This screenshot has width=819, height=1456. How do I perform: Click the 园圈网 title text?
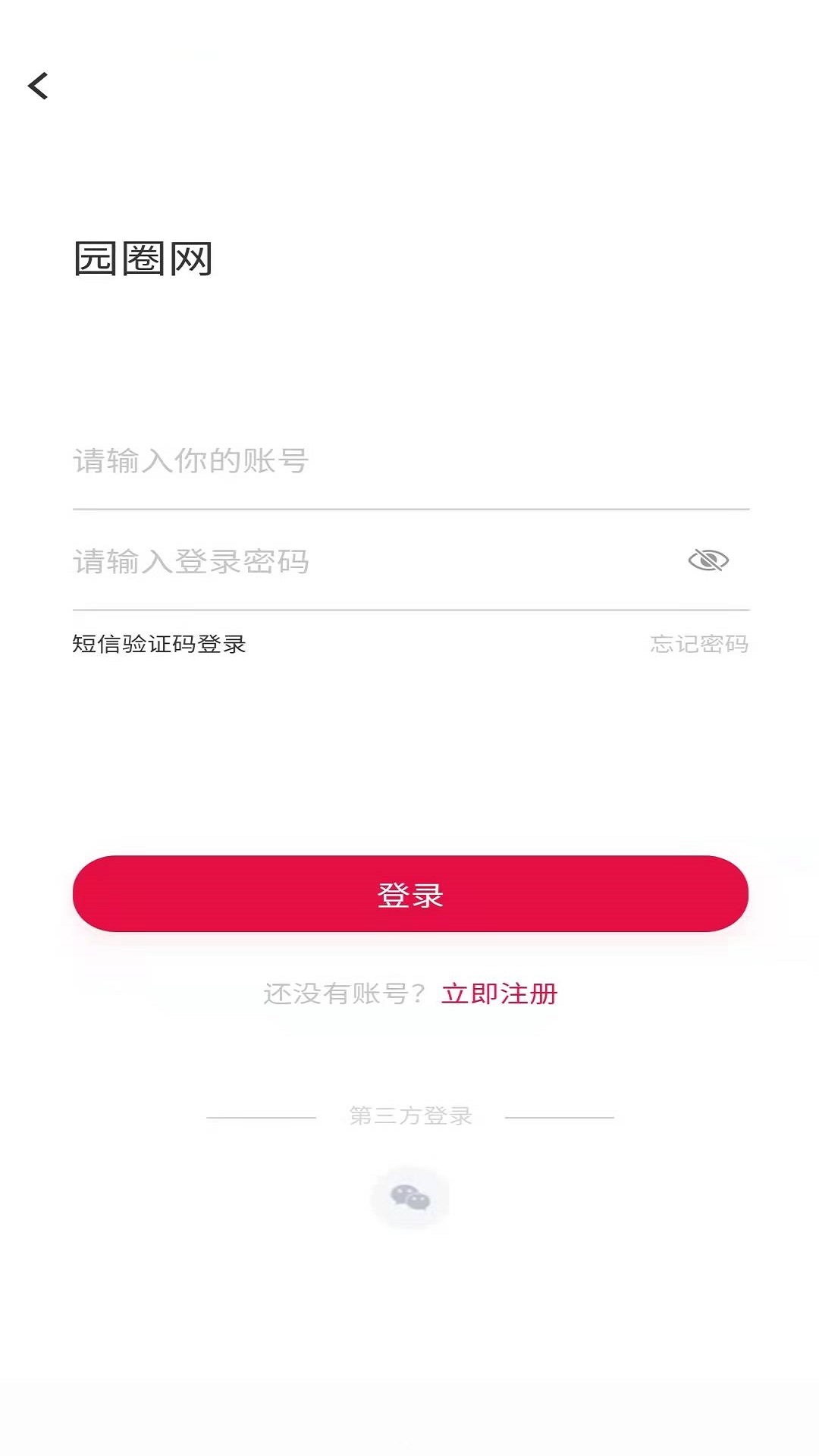144,258
